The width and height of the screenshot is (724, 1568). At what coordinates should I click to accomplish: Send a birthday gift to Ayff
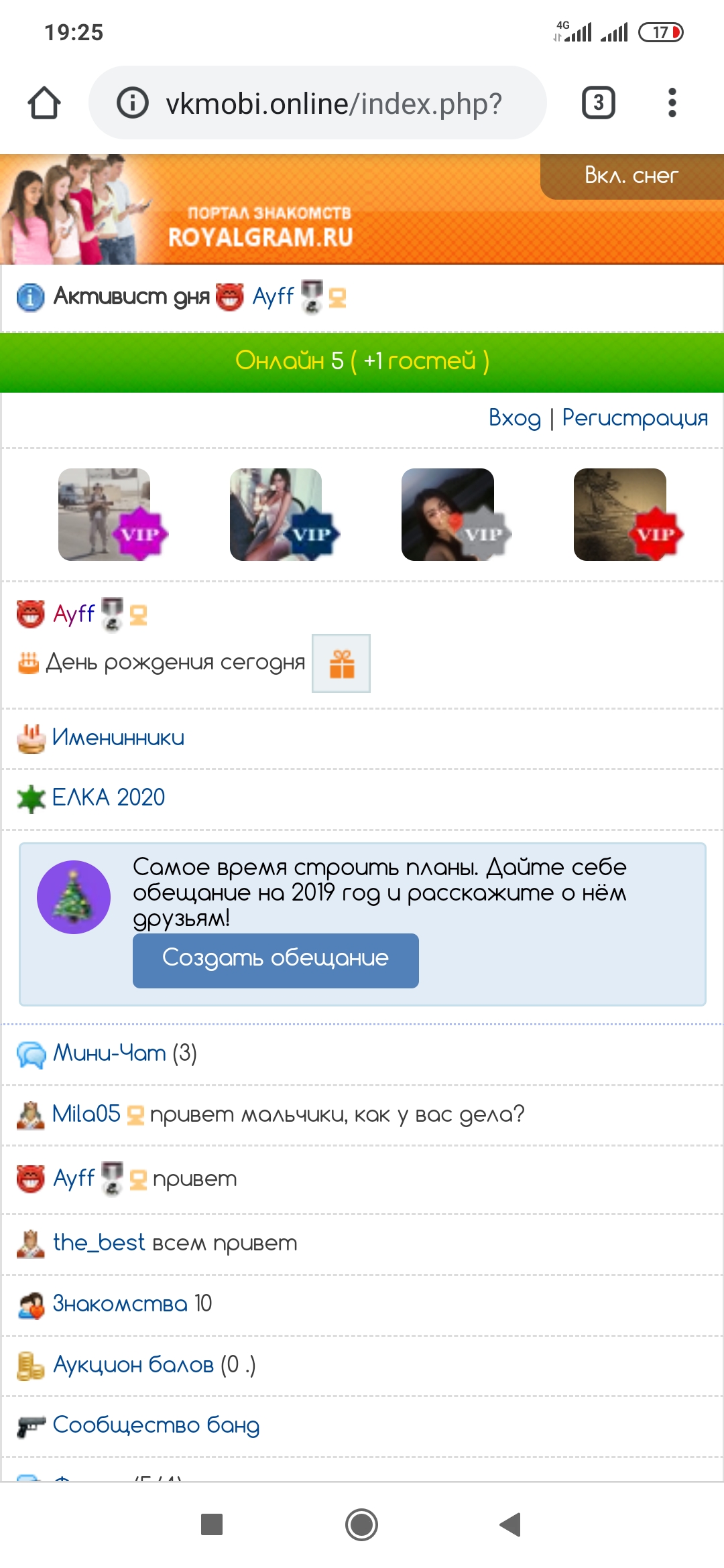tap(341, 663)
